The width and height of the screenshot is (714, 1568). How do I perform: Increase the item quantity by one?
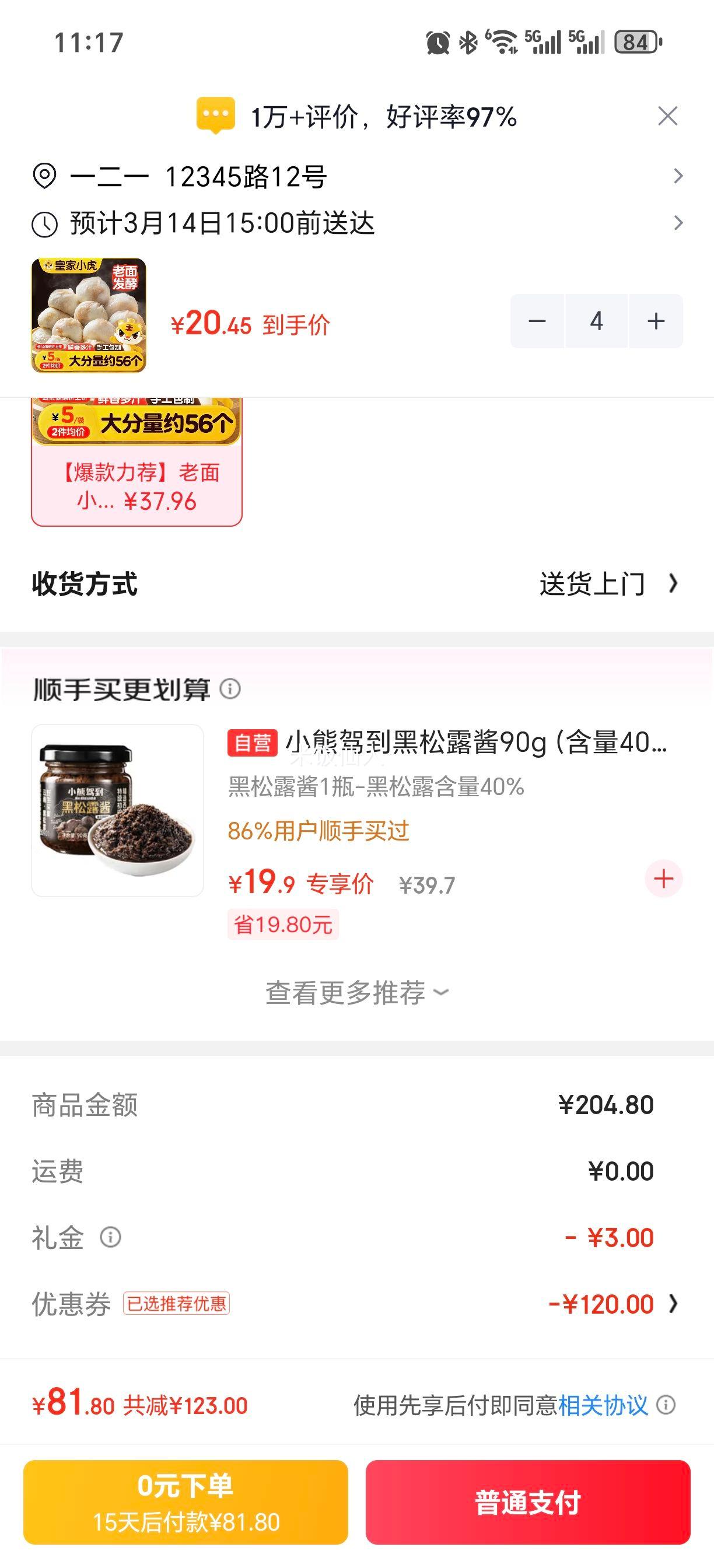656,321
